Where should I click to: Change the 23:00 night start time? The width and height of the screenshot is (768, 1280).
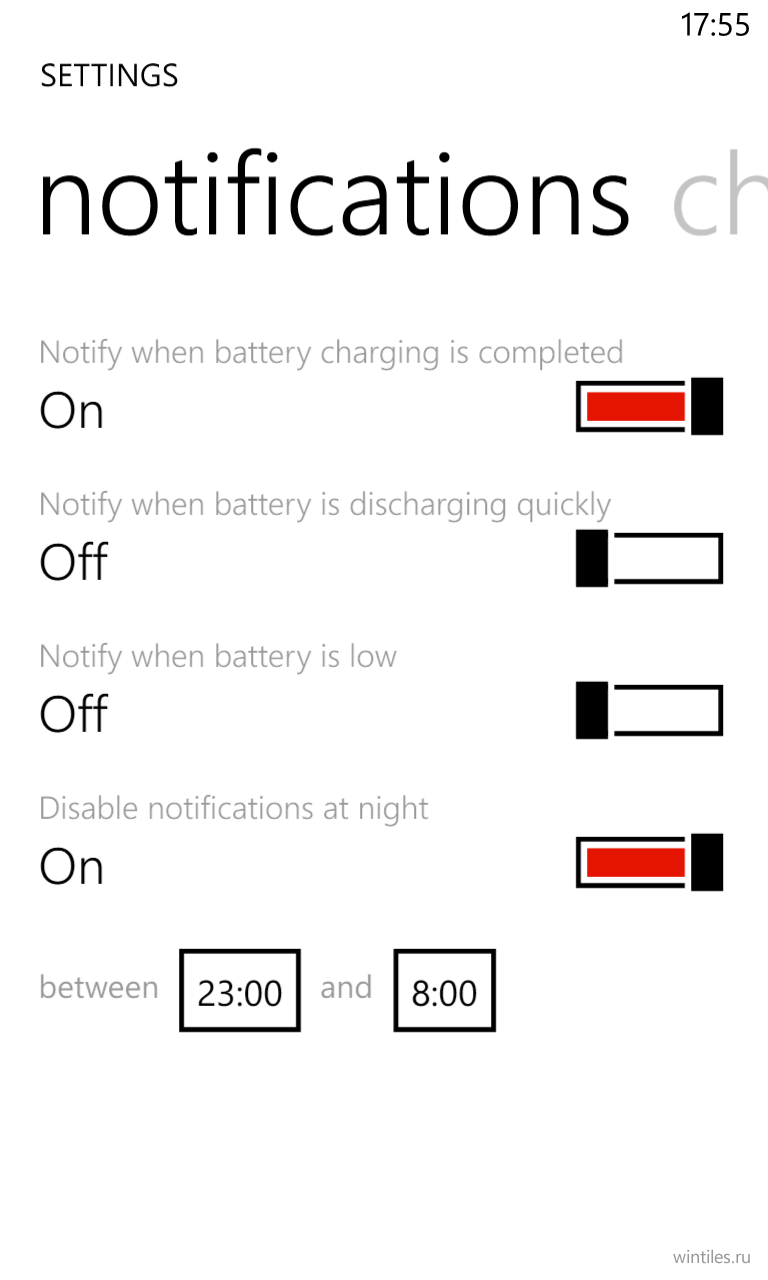pos(240,991)
